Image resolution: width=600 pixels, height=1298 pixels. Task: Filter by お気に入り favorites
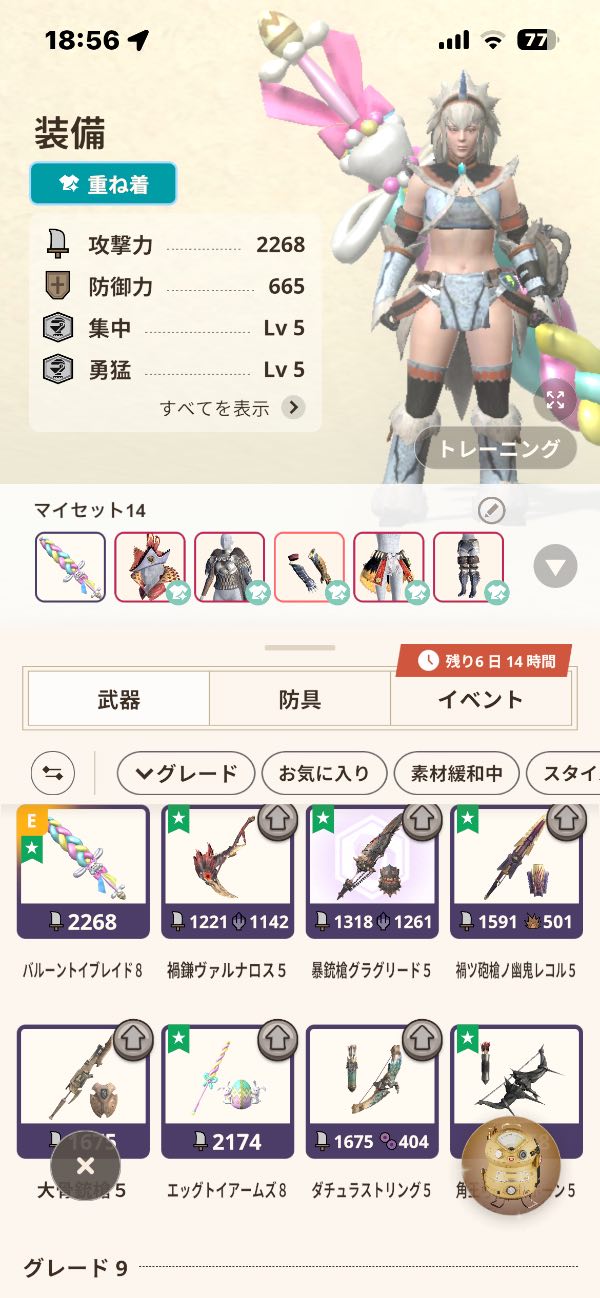(323, 773)
